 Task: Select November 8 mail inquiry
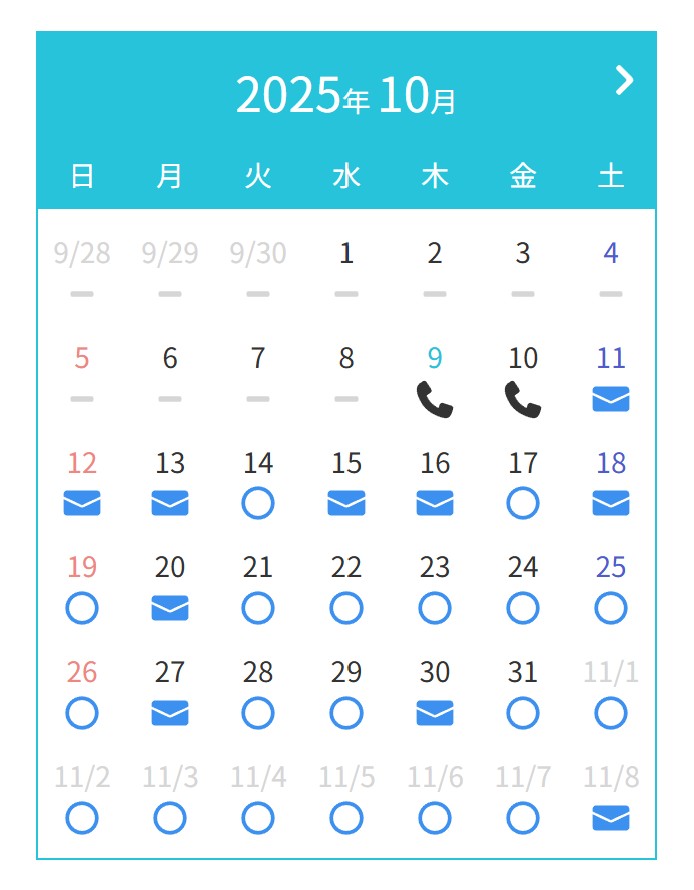pos(610,817)
